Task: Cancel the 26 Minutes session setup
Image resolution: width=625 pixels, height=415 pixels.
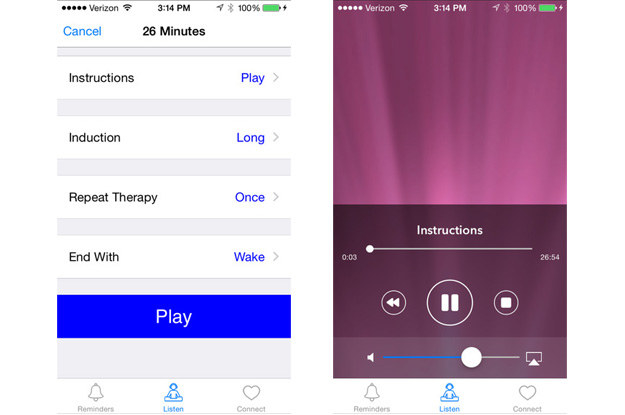Action: point(82,31)
